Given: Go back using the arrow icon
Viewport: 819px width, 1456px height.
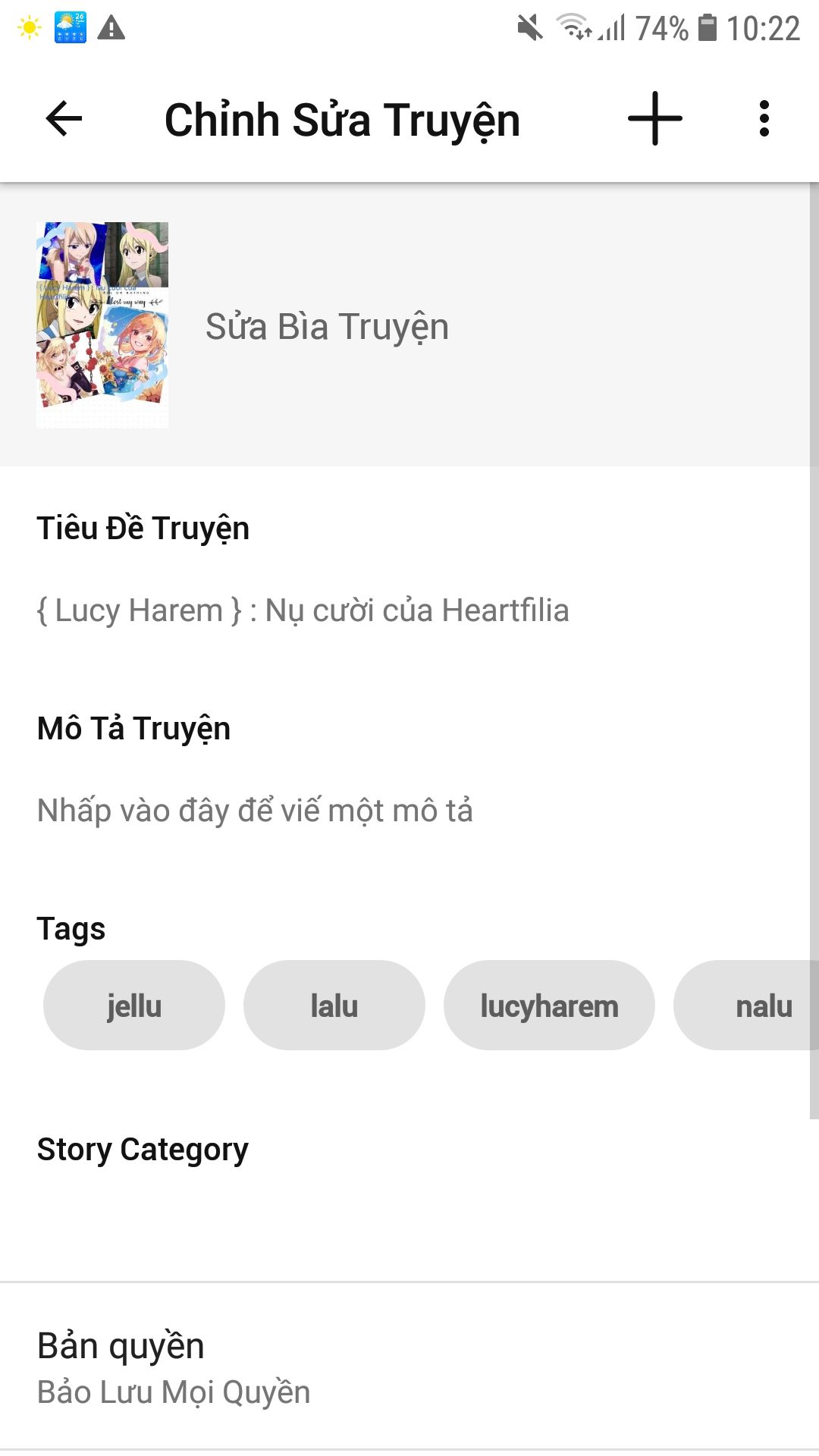Looking at the screenshot, I should tap(64, 119).
